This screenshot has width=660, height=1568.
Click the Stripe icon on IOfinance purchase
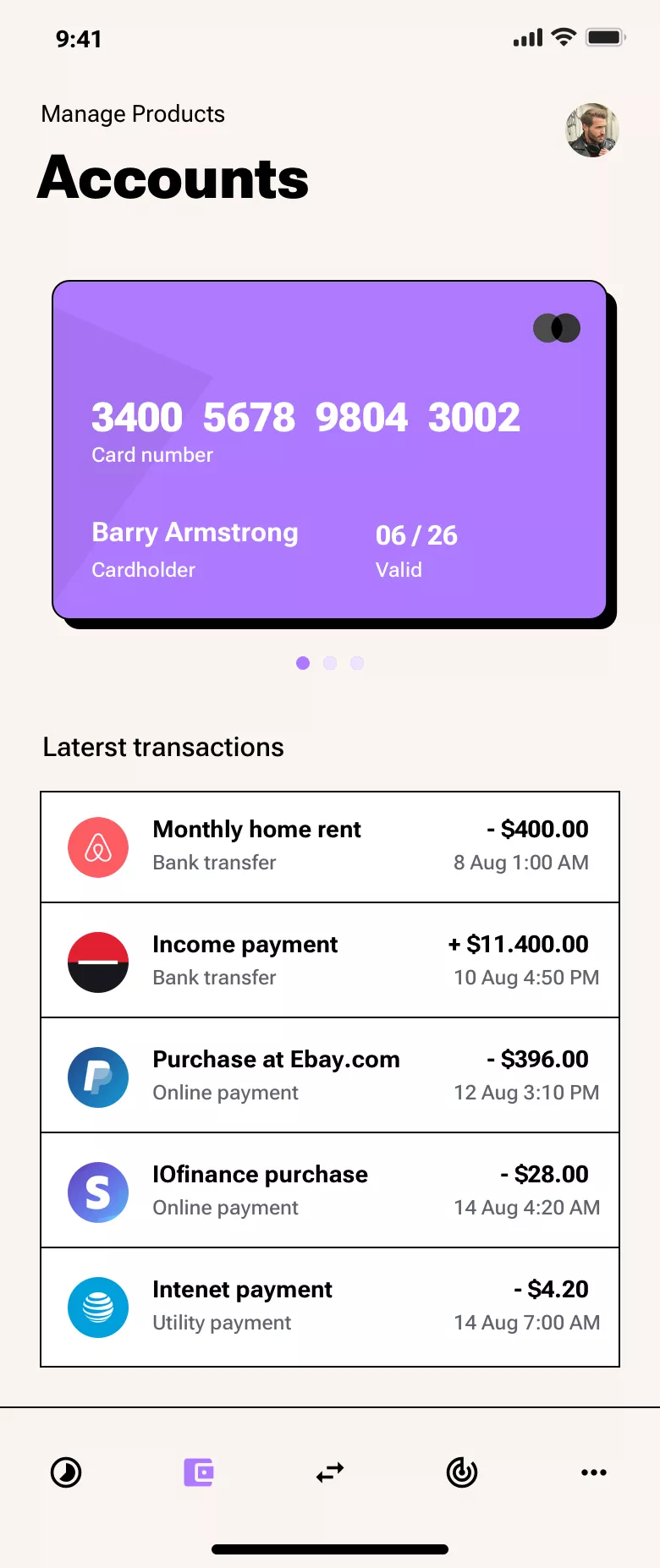pos(98,1192)
